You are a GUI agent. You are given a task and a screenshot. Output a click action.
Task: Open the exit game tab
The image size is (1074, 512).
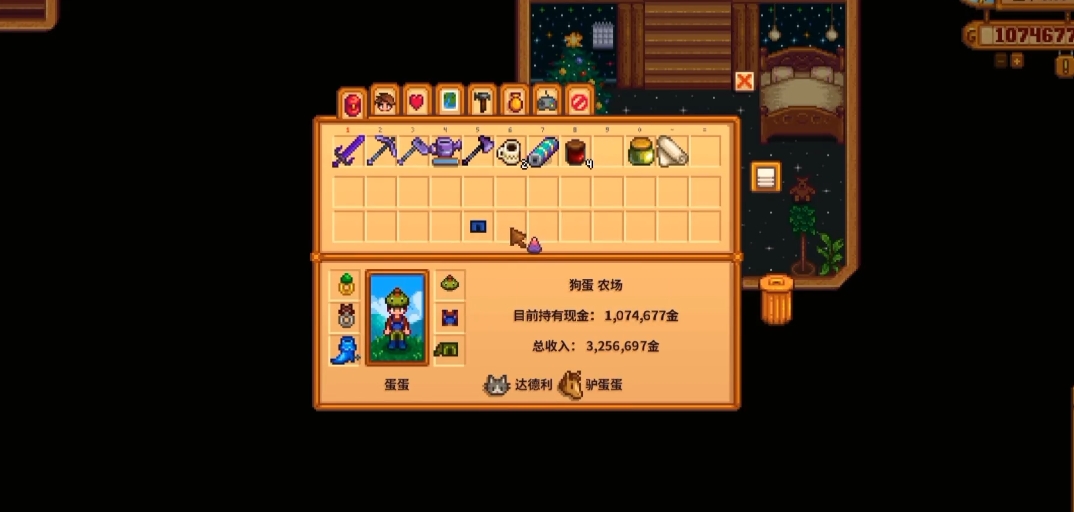tap(579, 101)
